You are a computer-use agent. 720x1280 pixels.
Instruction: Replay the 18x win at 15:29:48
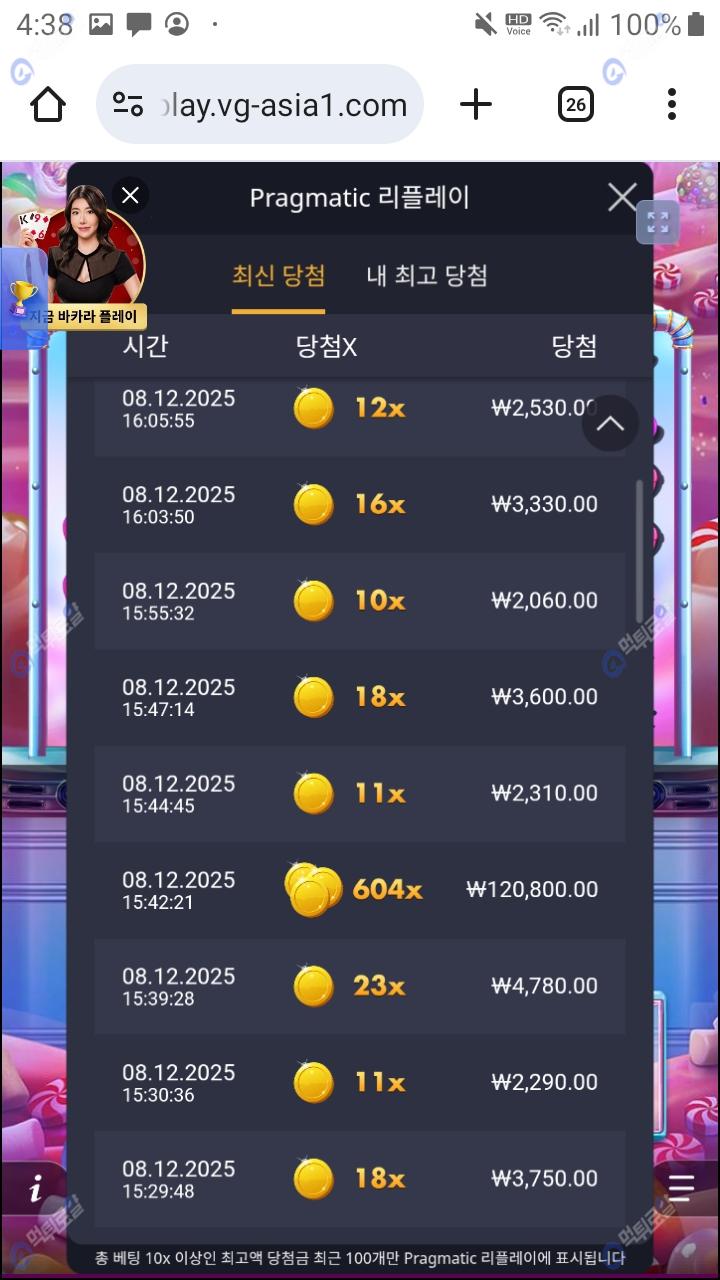point(360,1178)
